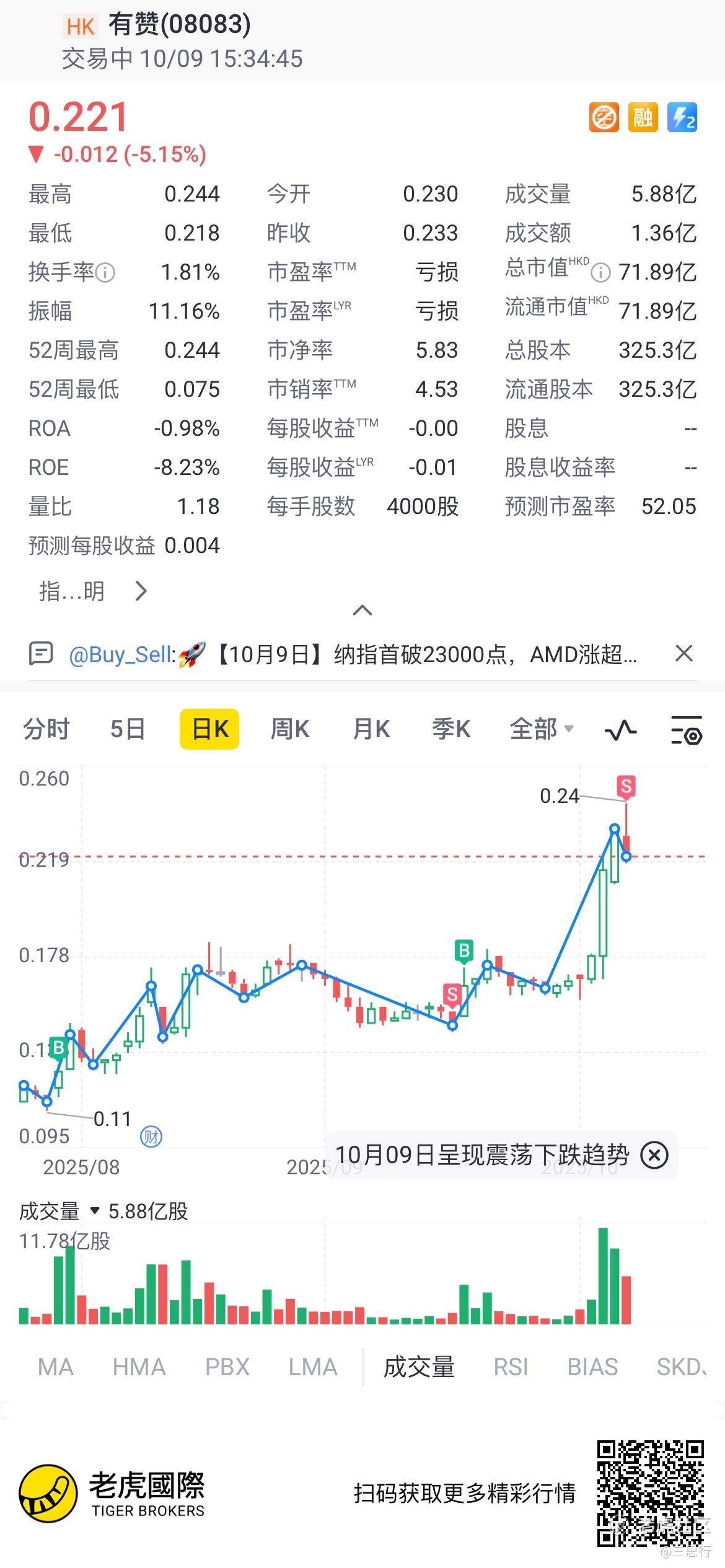Switch to the 周K chart
Image resolution: width=725 pixels, height=1568 pixels.
click(290, 729)
